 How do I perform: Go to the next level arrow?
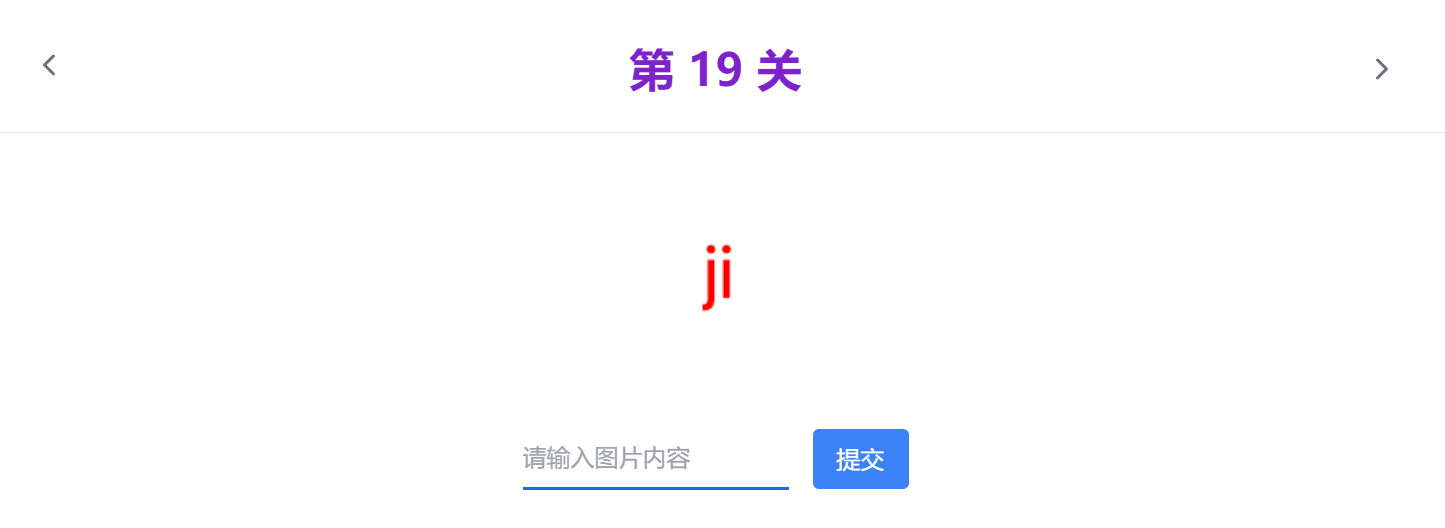1381,69
